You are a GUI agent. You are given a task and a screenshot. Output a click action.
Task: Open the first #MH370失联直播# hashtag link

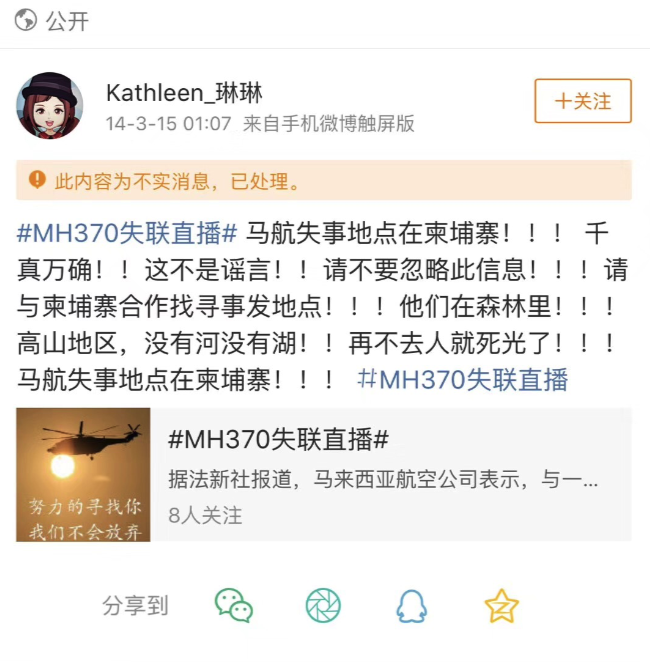[126, 234]
